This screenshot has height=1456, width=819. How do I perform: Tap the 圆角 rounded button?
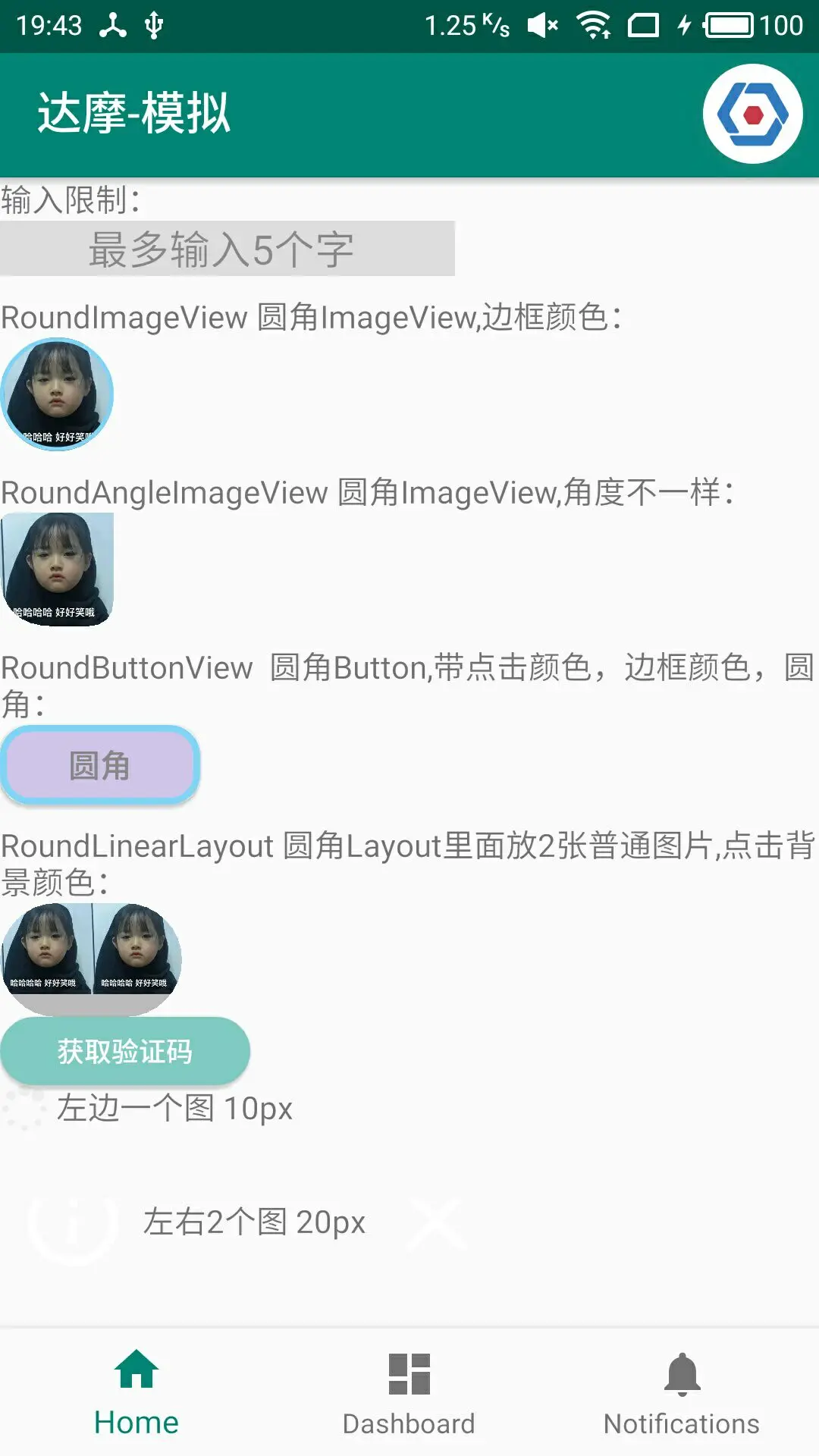point(99,765)
